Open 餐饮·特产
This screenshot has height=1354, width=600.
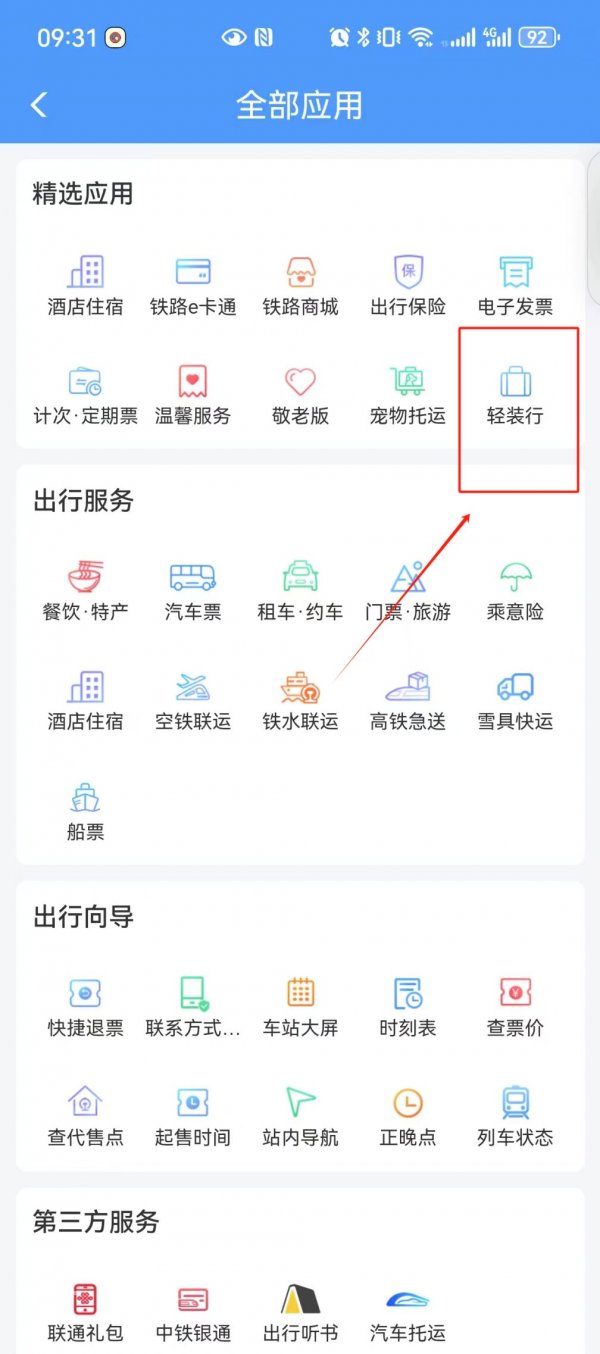(x=86, y=590)
